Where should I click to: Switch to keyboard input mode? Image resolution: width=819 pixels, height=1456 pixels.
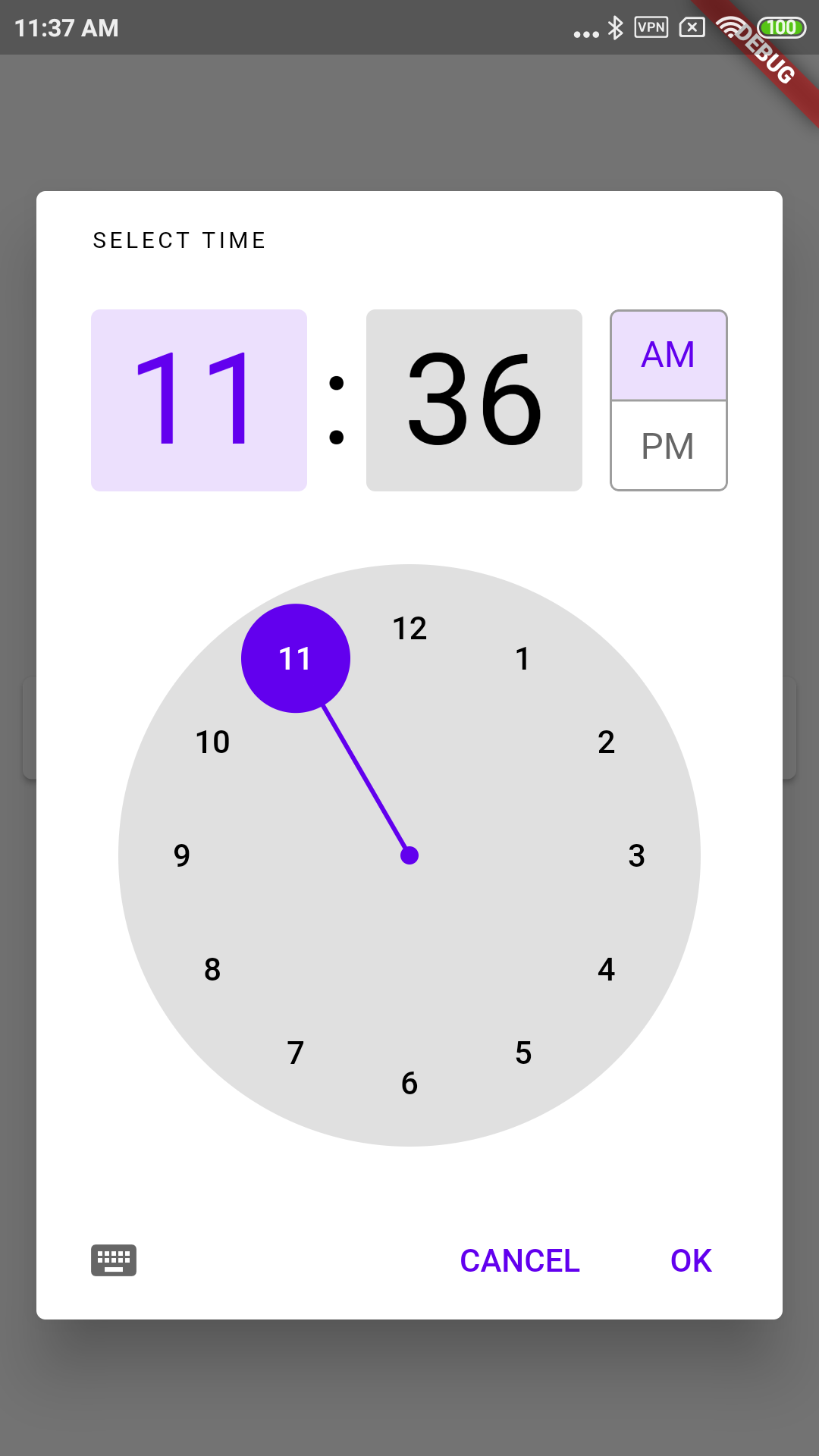(x=114, y=1260)
